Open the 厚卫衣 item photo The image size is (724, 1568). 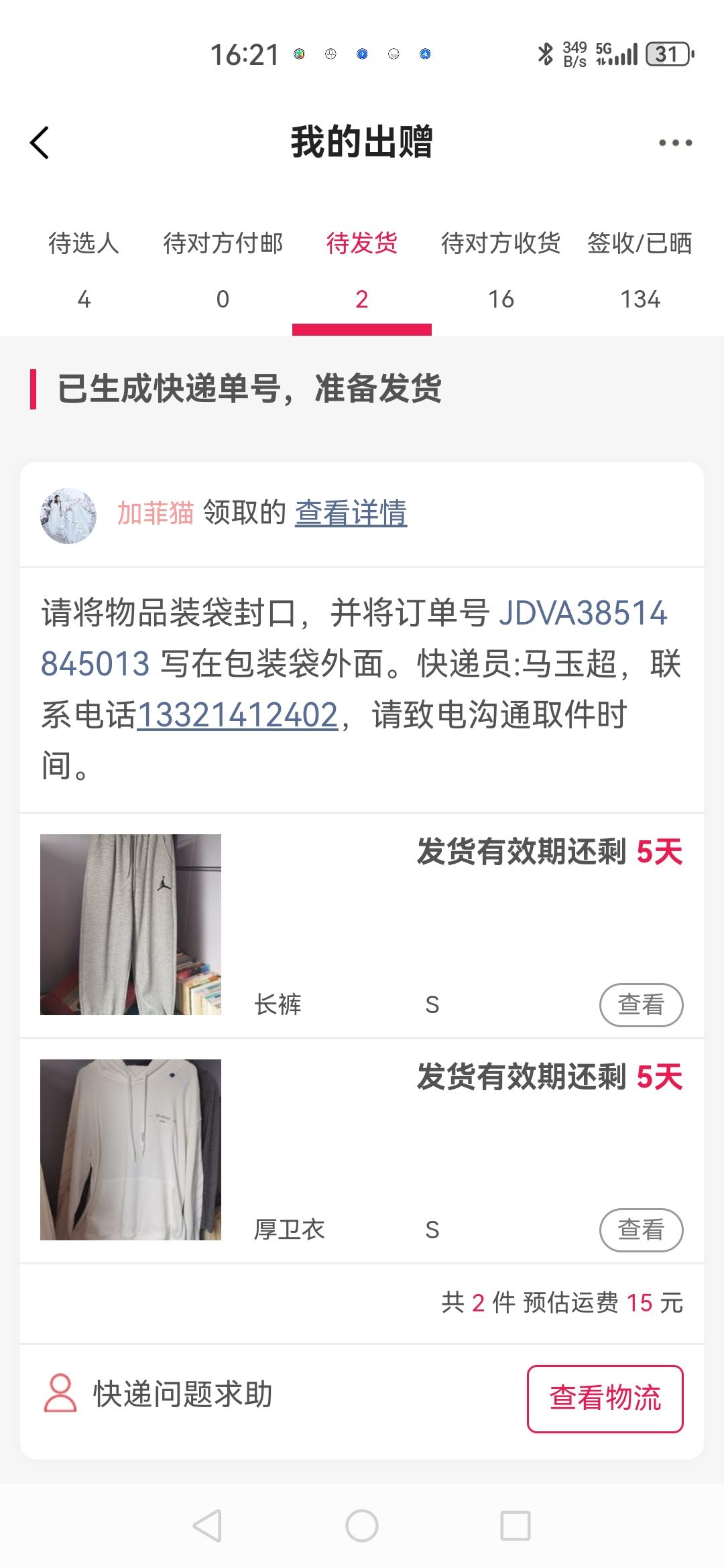(x=131, y=1150)
